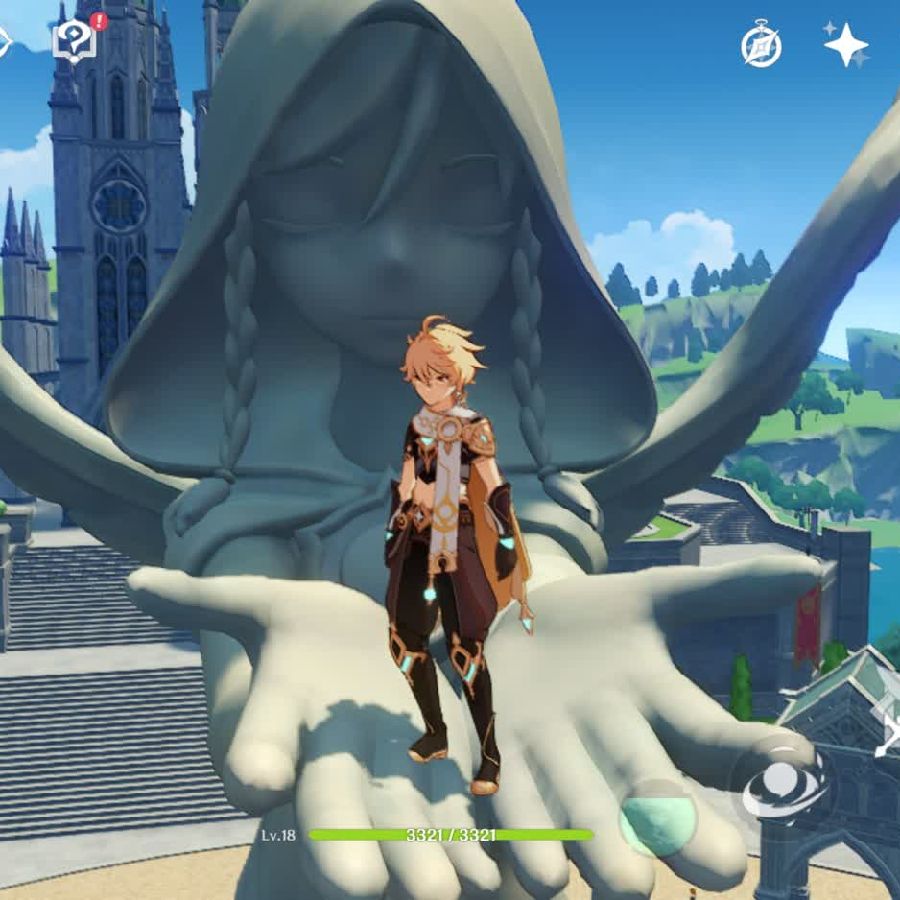Use the green elemental skill button
The width and height of the screenshot is (900, 900).
click(x=657, y=817)
